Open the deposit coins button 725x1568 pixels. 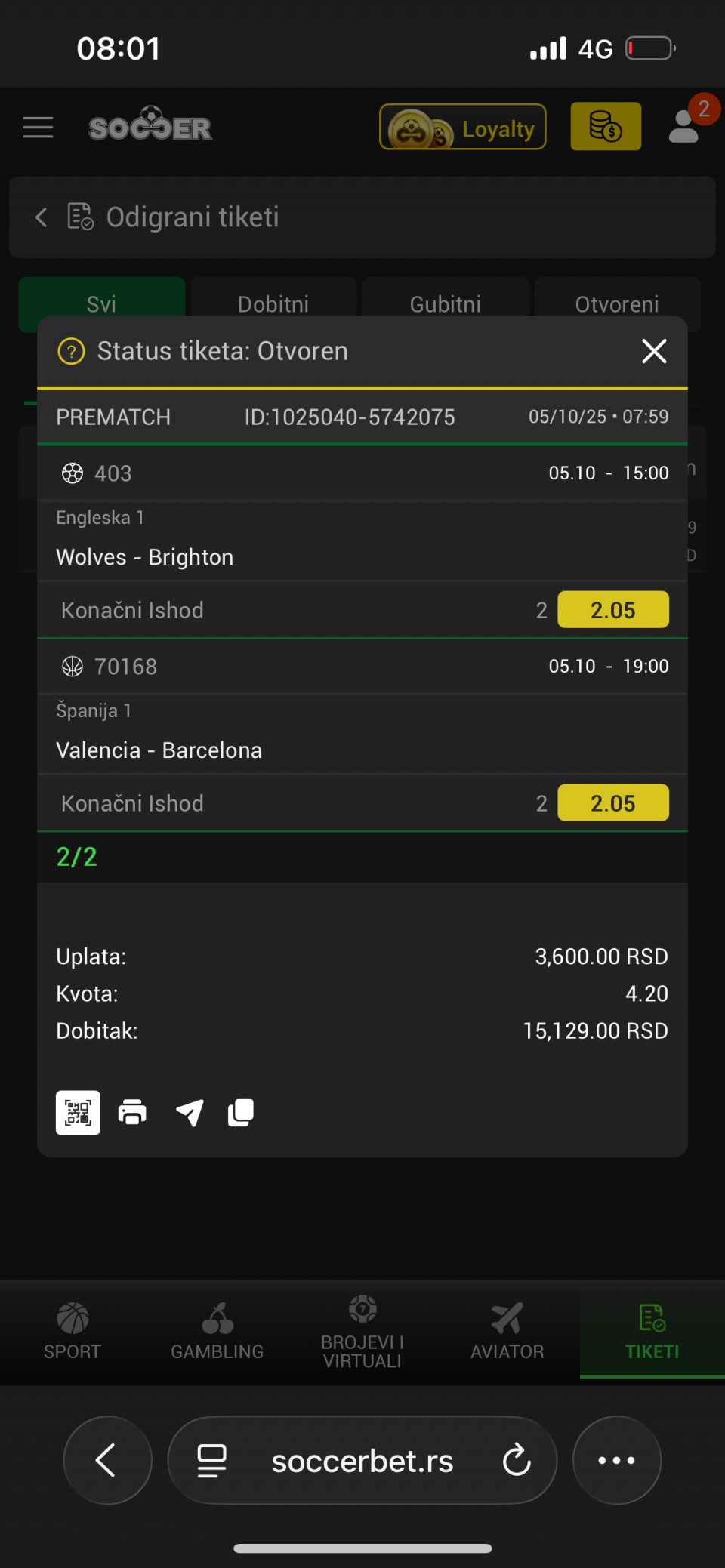[x=605, y=127]
